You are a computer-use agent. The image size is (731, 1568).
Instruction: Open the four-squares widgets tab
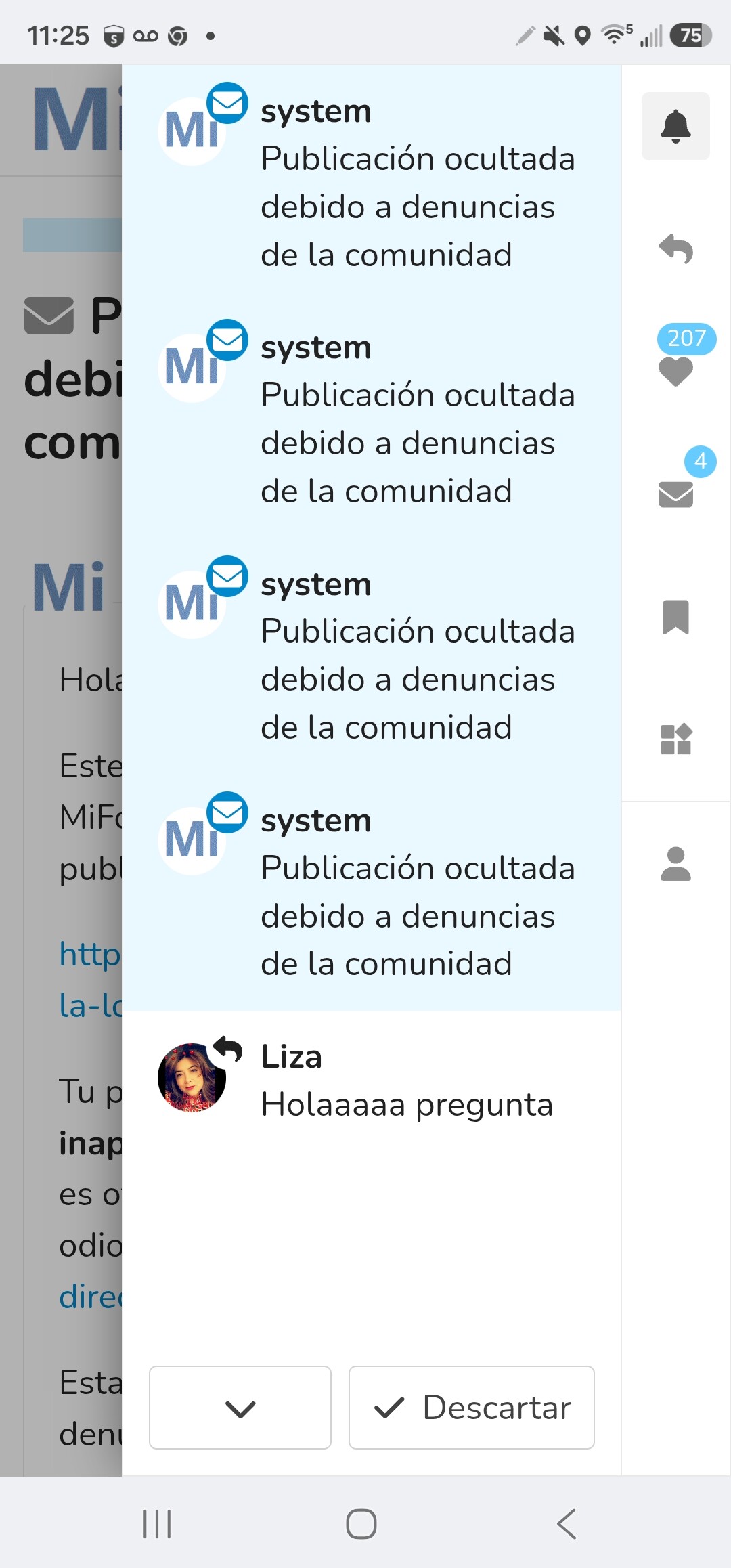pyautogui.click(x=675, y=739)
